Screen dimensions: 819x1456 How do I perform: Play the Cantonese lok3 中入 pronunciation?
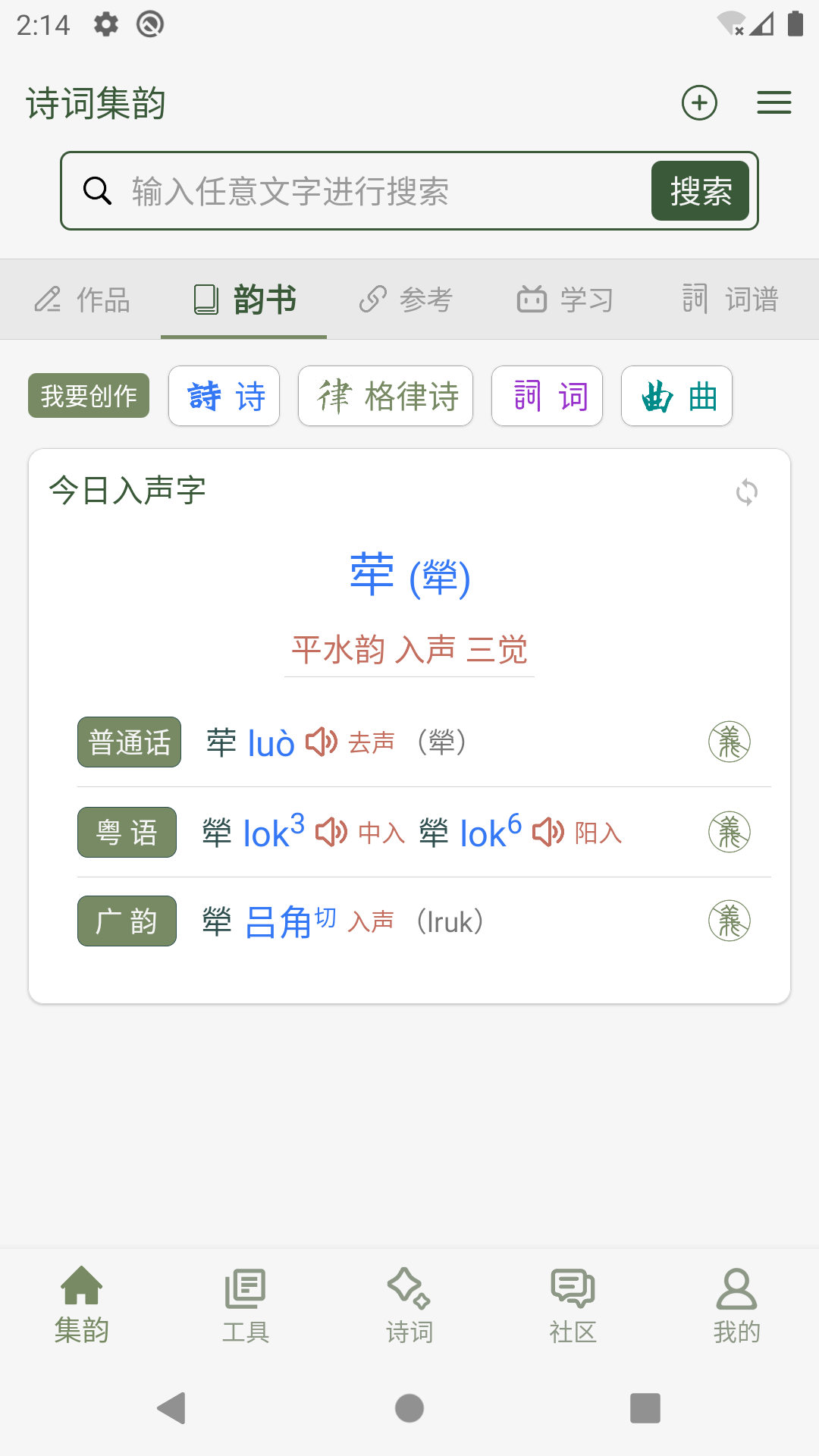[332, 832]
